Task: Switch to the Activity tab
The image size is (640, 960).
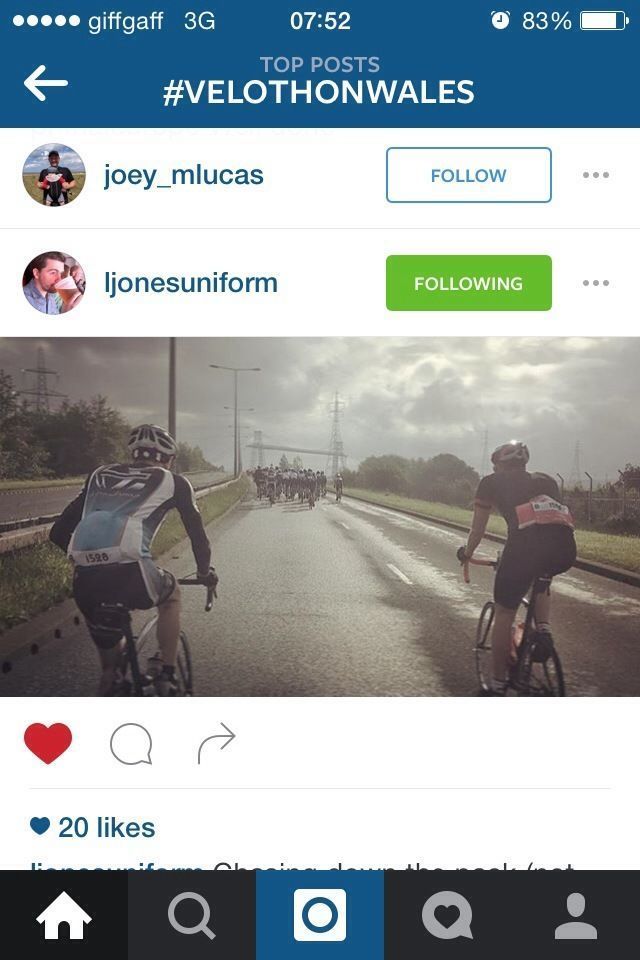Action: 448,915
